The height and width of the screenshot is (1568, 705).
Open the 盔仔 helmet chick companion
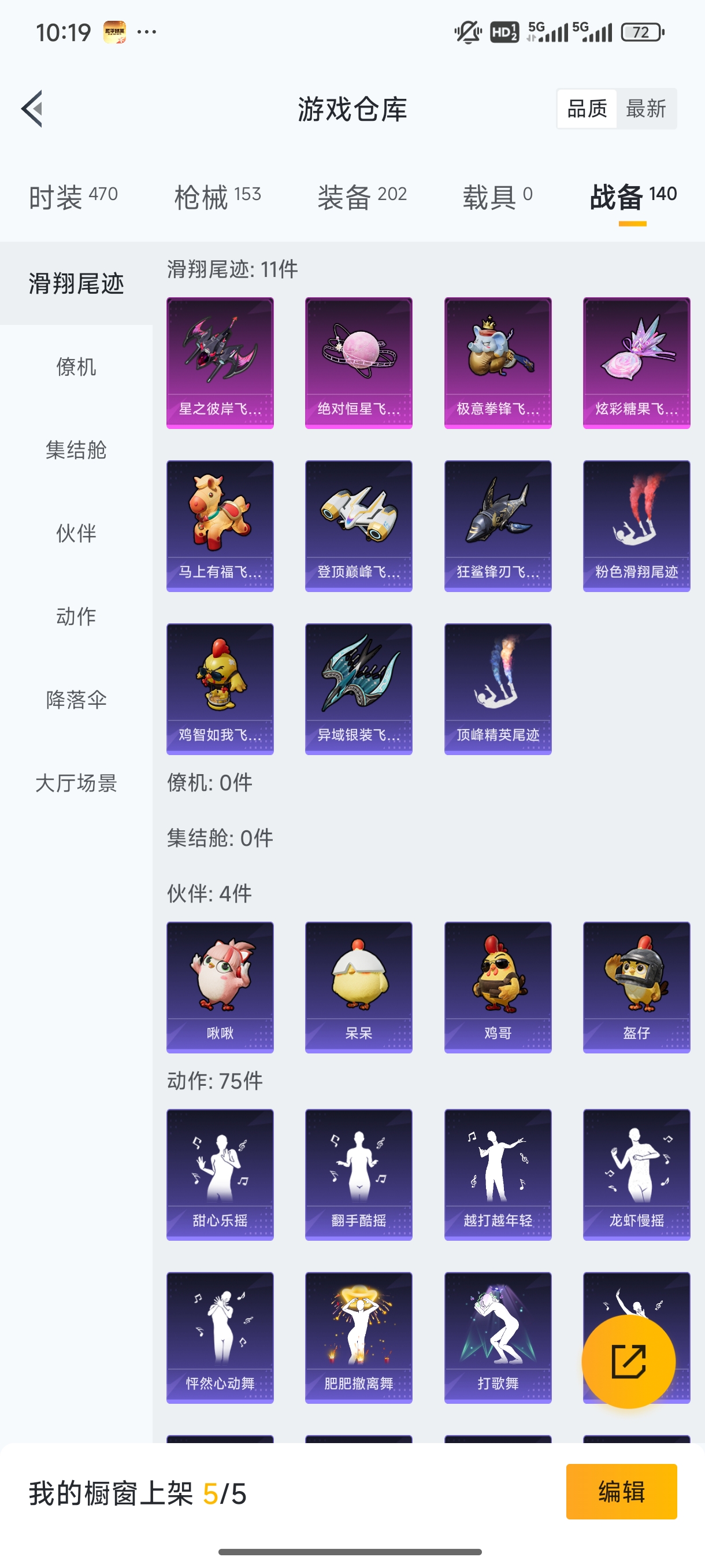tap(636, 986)
